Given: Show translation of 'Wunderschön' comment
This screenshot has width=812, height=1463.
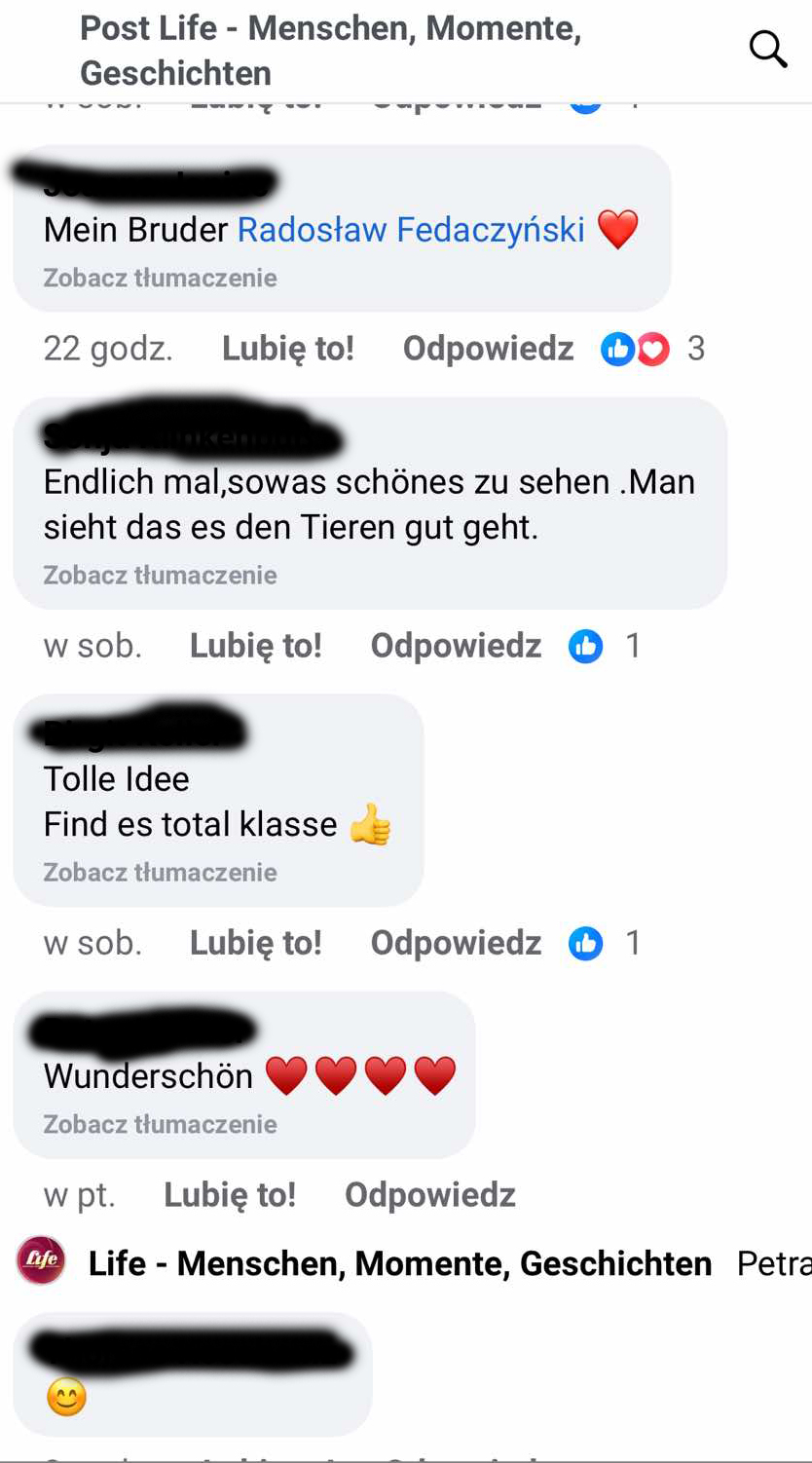Looking at the screenshot, I should [160, 1125].
